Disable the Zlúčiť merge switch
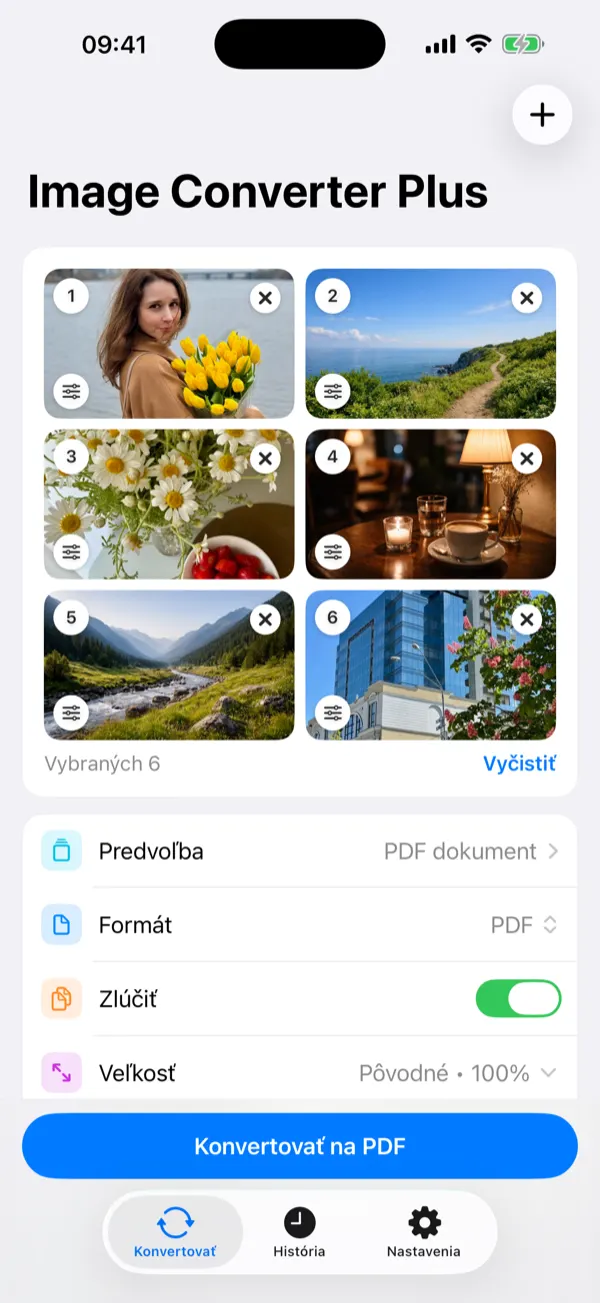600x1303 pixels. (x=518, y=998)
